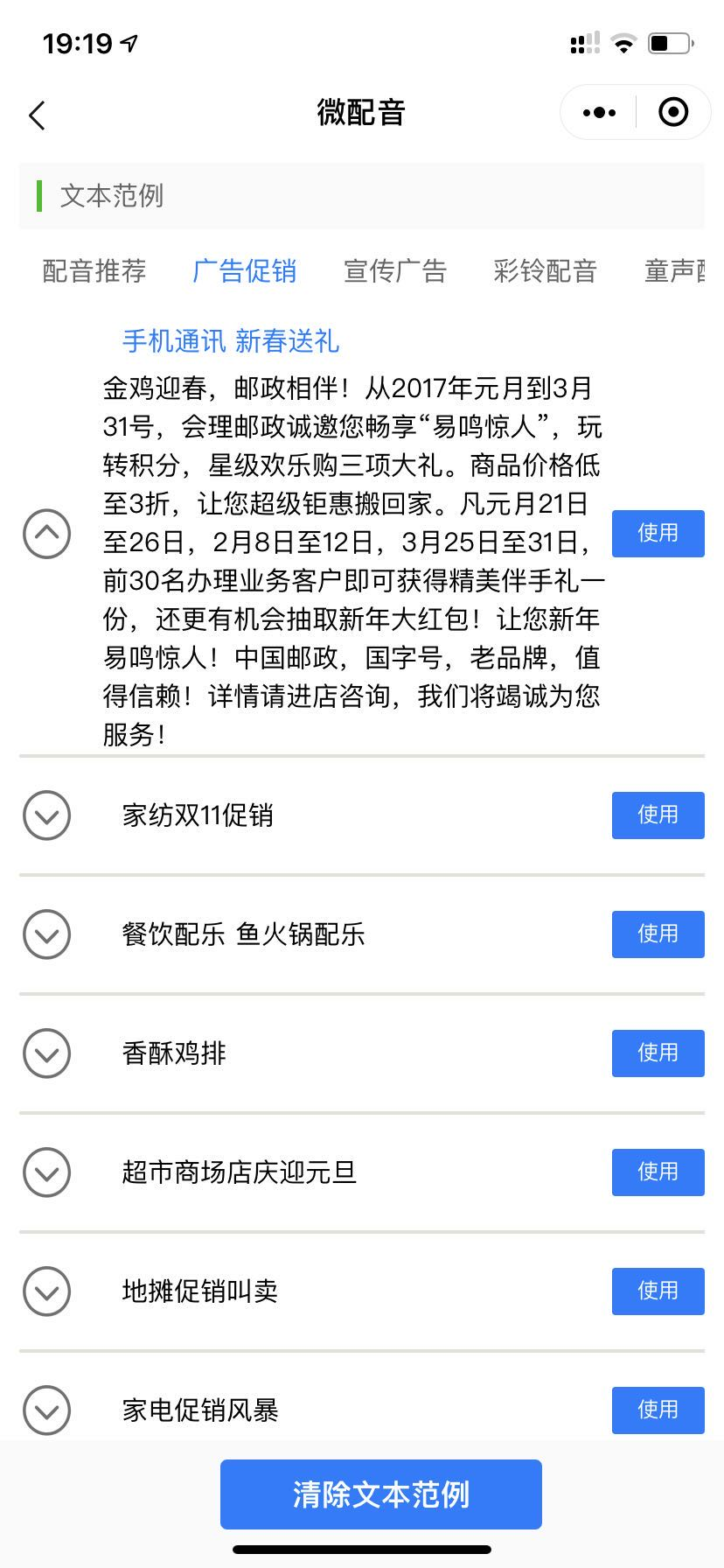
Task: Go back using the top-left arrow
Action: [37, 115]
